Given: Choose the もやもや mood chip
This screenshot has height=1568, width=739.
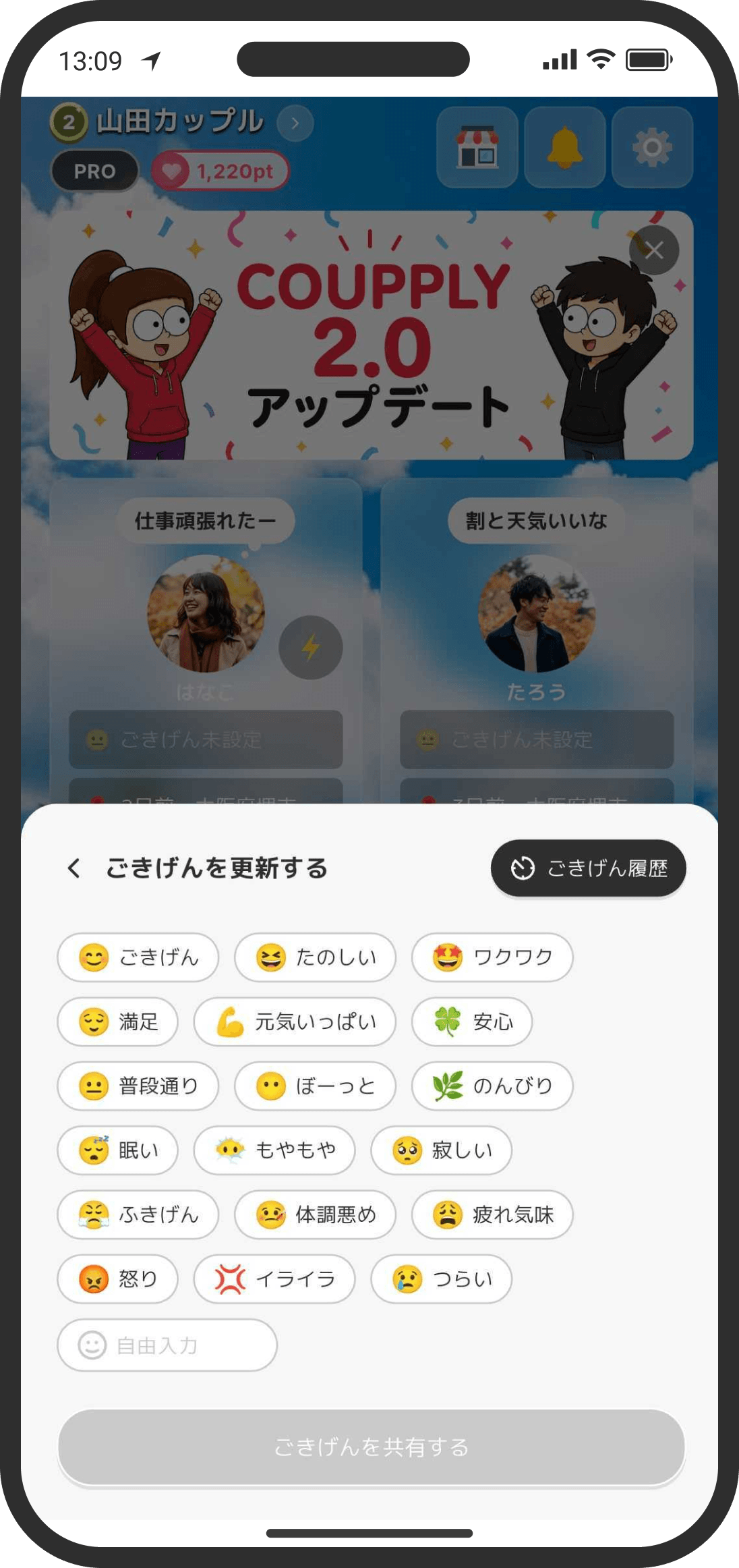Looking at the screenshot, I should click(274, 1150).
